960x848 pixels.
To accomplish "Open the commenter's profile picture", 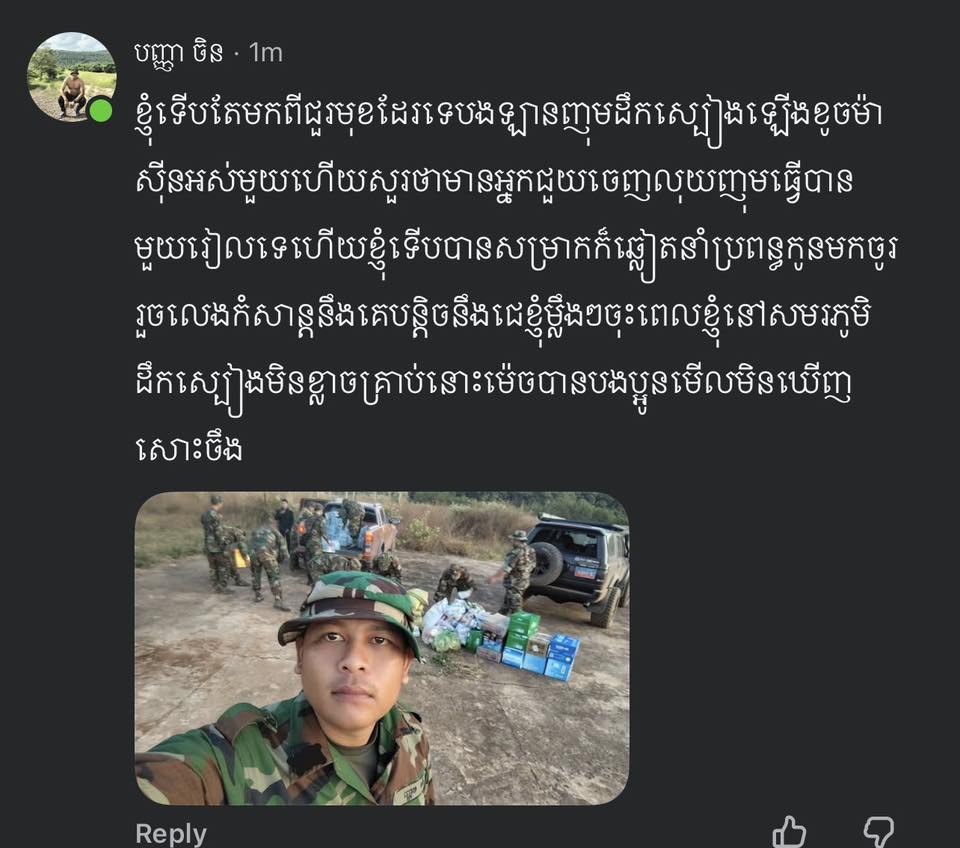I will (71, 77).
